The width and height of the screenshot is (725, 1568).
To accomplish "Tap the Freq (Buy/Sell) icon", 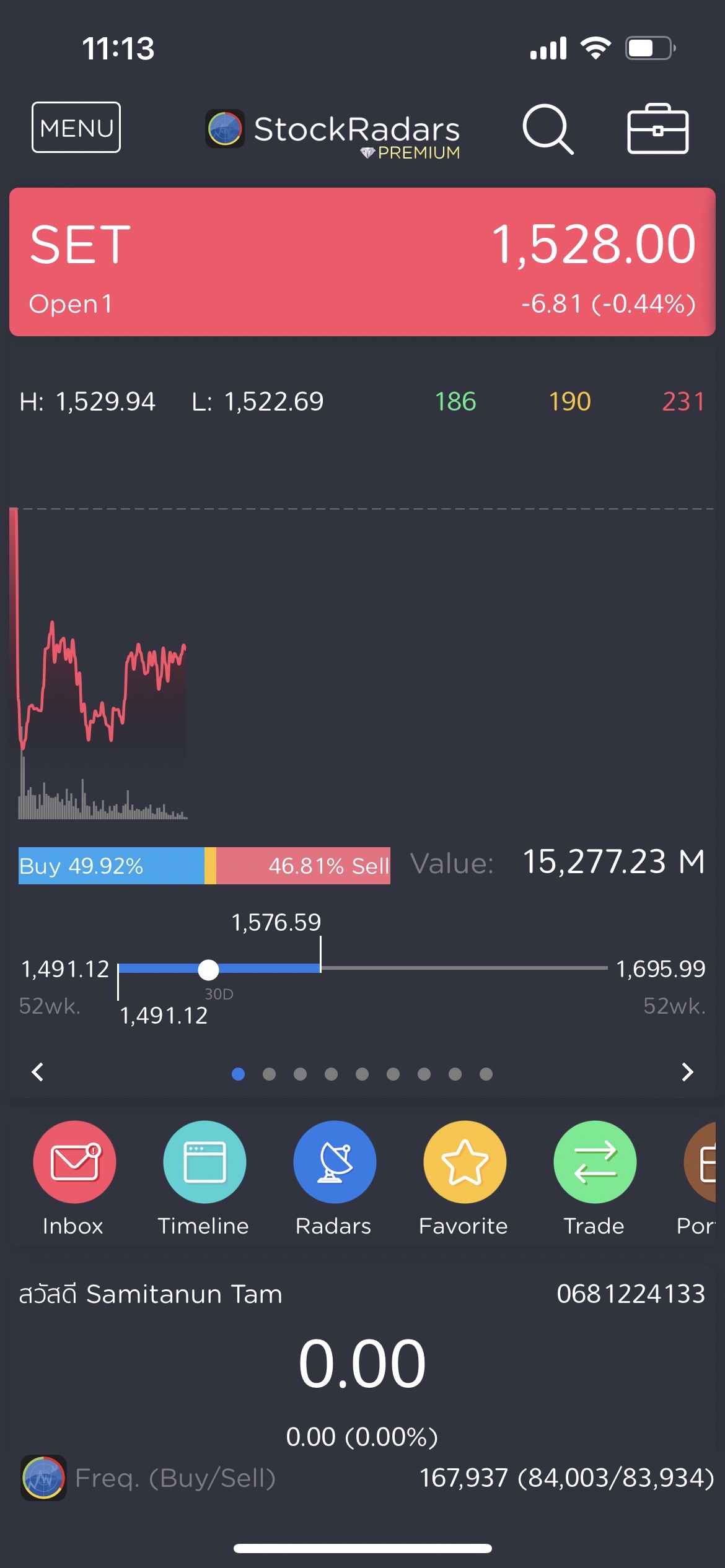I will point(43,1479).
